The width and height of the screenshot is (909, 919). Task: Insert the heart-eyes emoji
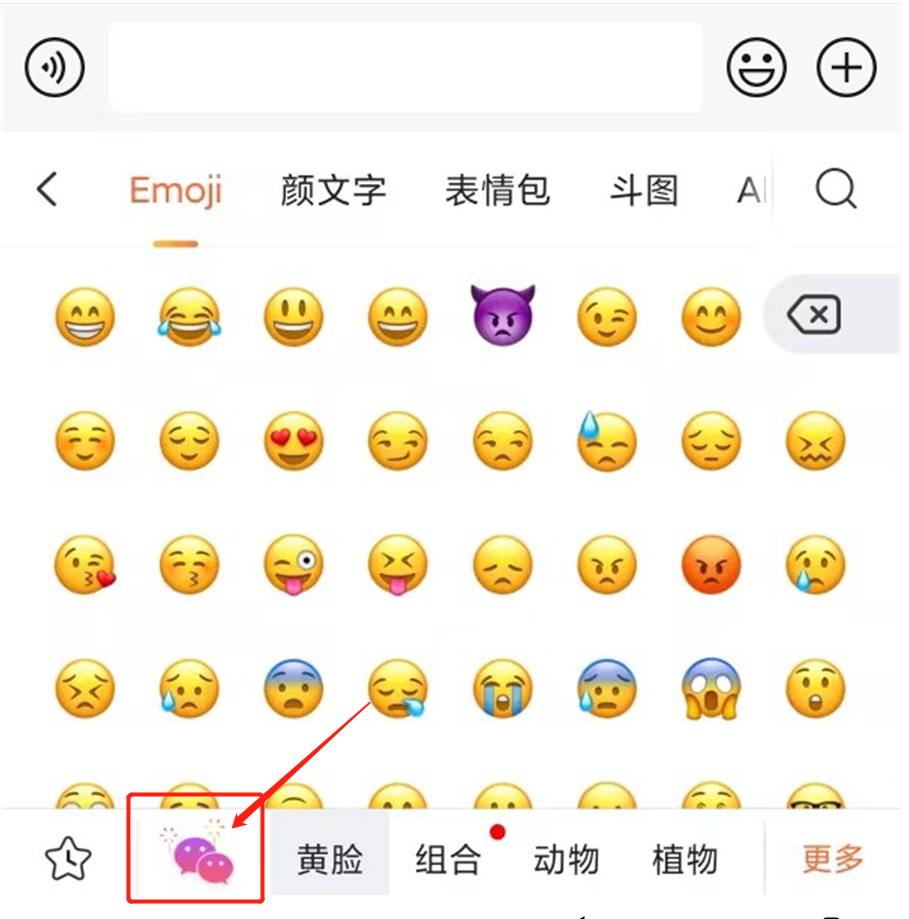[x=294, y=441]
